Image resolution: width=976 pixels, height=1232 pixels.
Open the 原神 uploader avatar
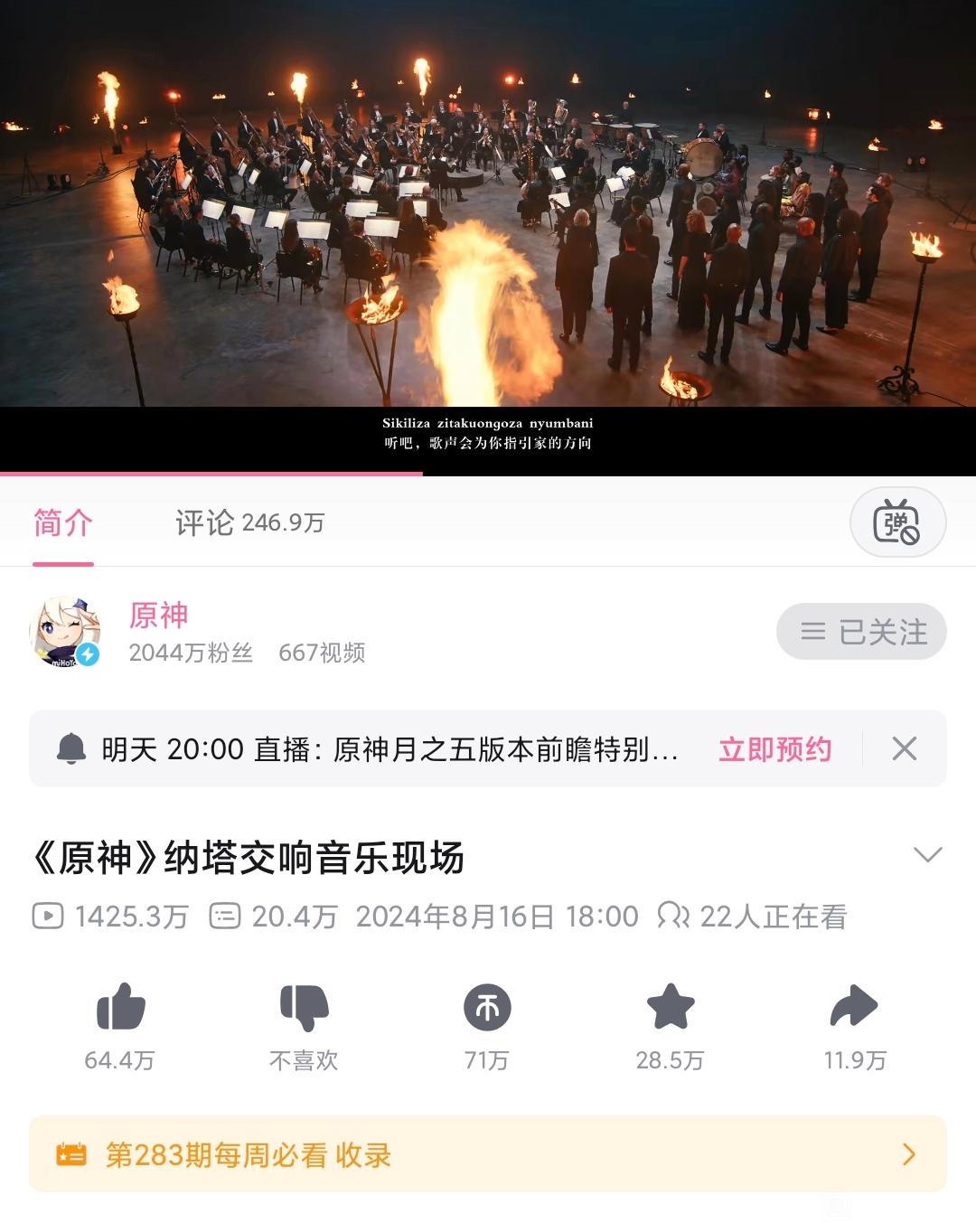(65, 632)
